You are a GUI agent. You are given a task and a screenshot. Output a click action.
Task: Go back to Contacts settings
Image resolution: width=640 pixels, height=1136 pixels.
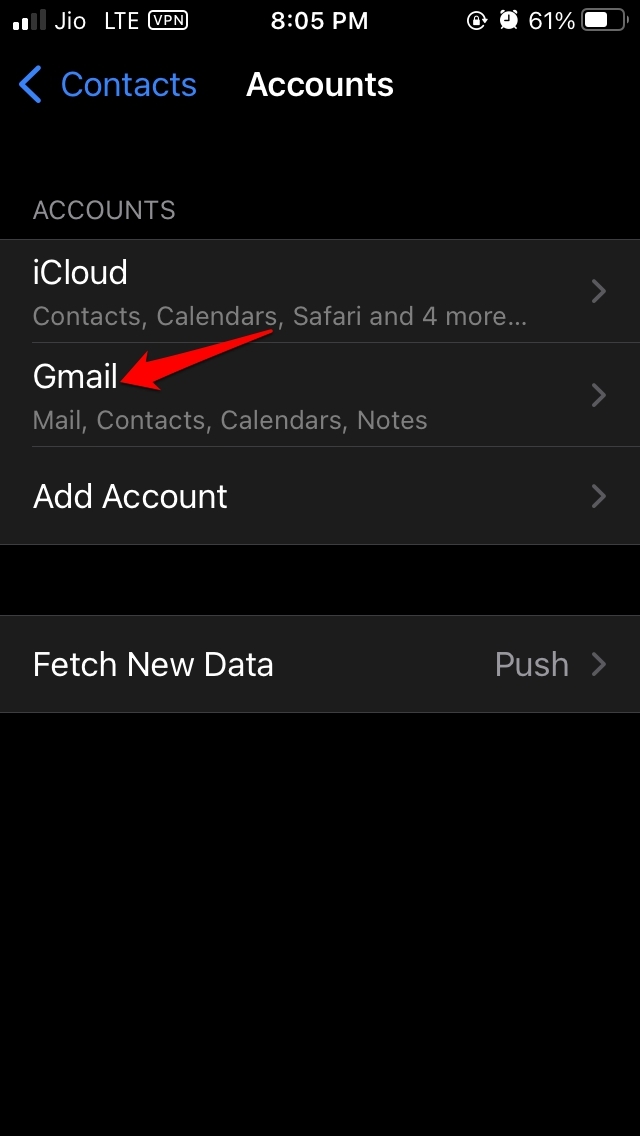point(108,85)
